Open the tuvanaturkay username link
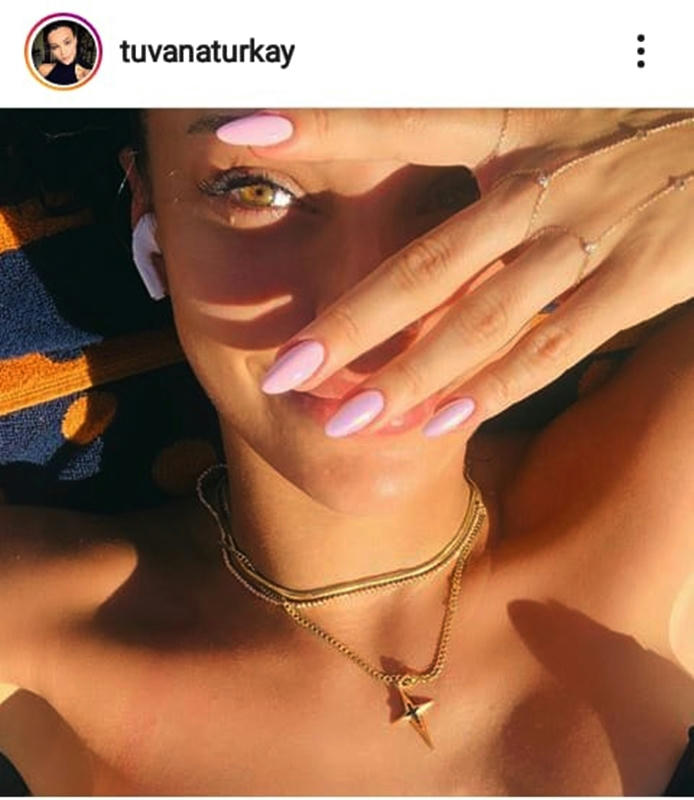Screen dimensions: 694x800 click(207, 51)
